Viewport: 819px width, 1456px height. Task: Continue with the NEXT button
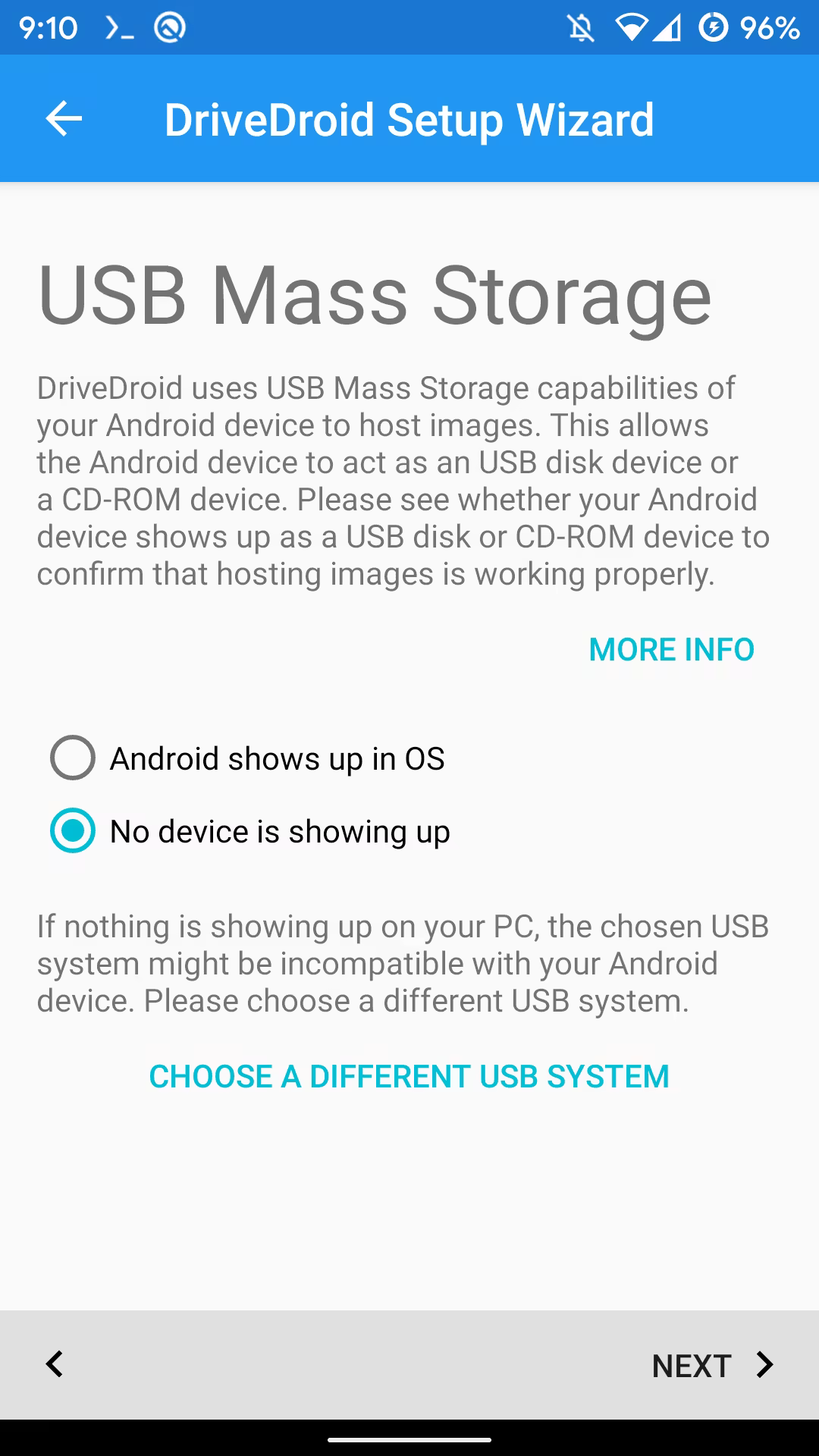click(x=712, y=1365)
